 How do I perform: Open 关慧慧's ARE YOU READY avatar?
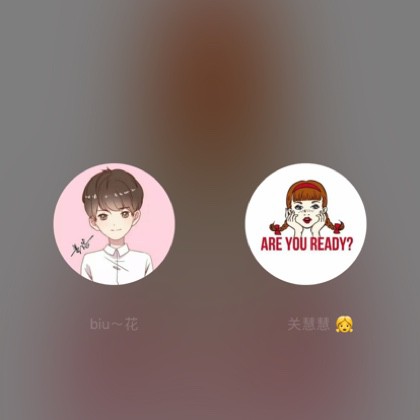[x=306, y=224]
